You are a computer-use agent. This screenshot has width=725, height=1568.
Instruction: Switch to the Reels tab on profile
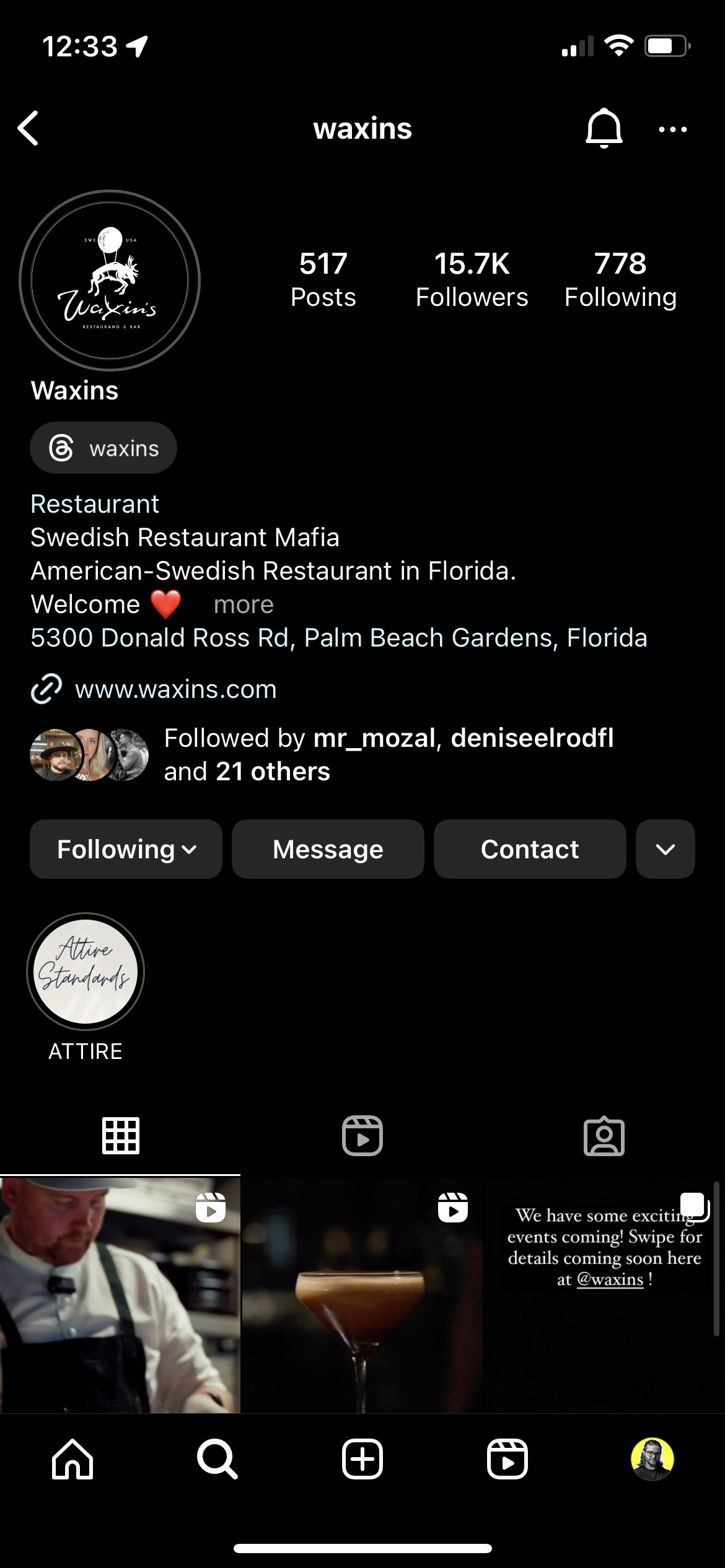pos(362,1136)
